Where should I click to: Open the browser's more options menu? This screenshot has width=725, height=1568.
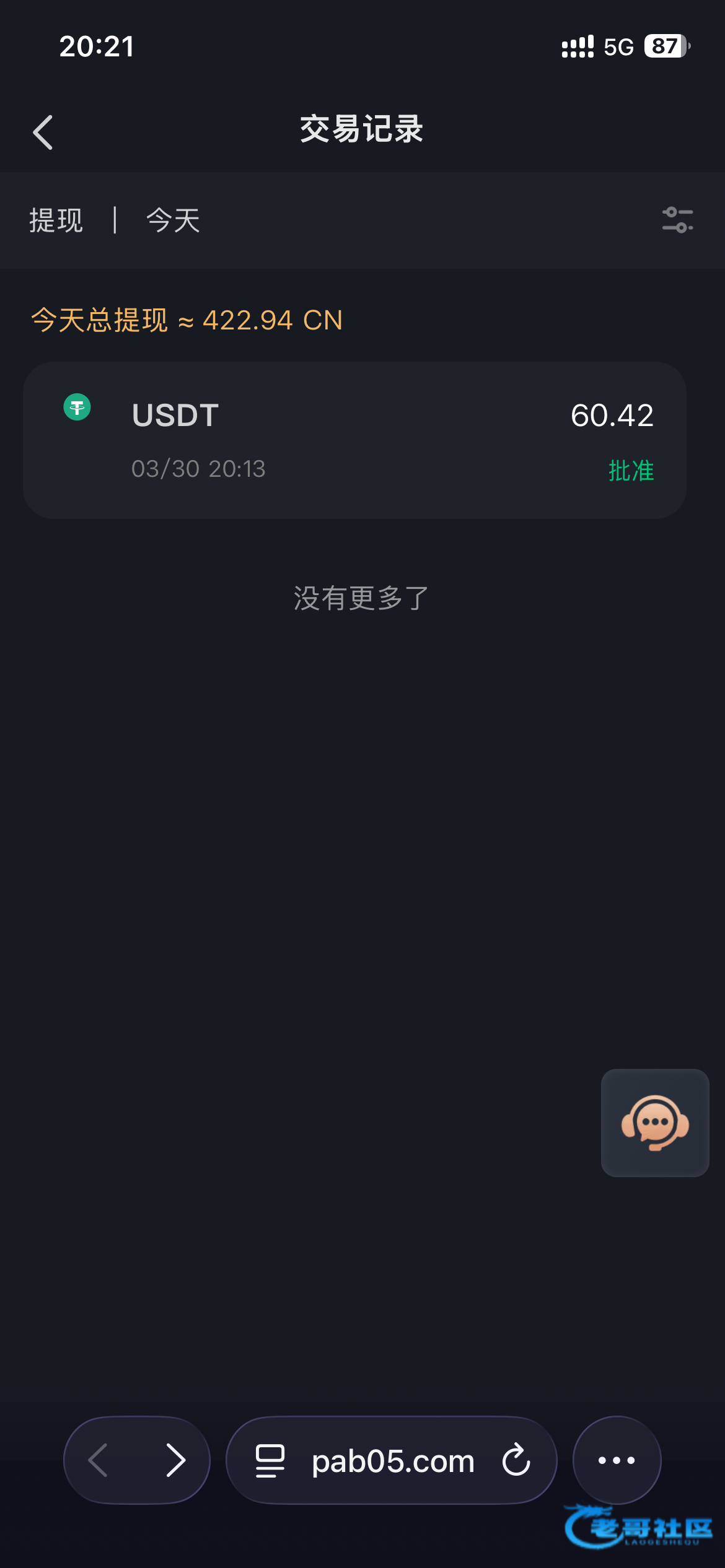click(x=617, y=1460)
